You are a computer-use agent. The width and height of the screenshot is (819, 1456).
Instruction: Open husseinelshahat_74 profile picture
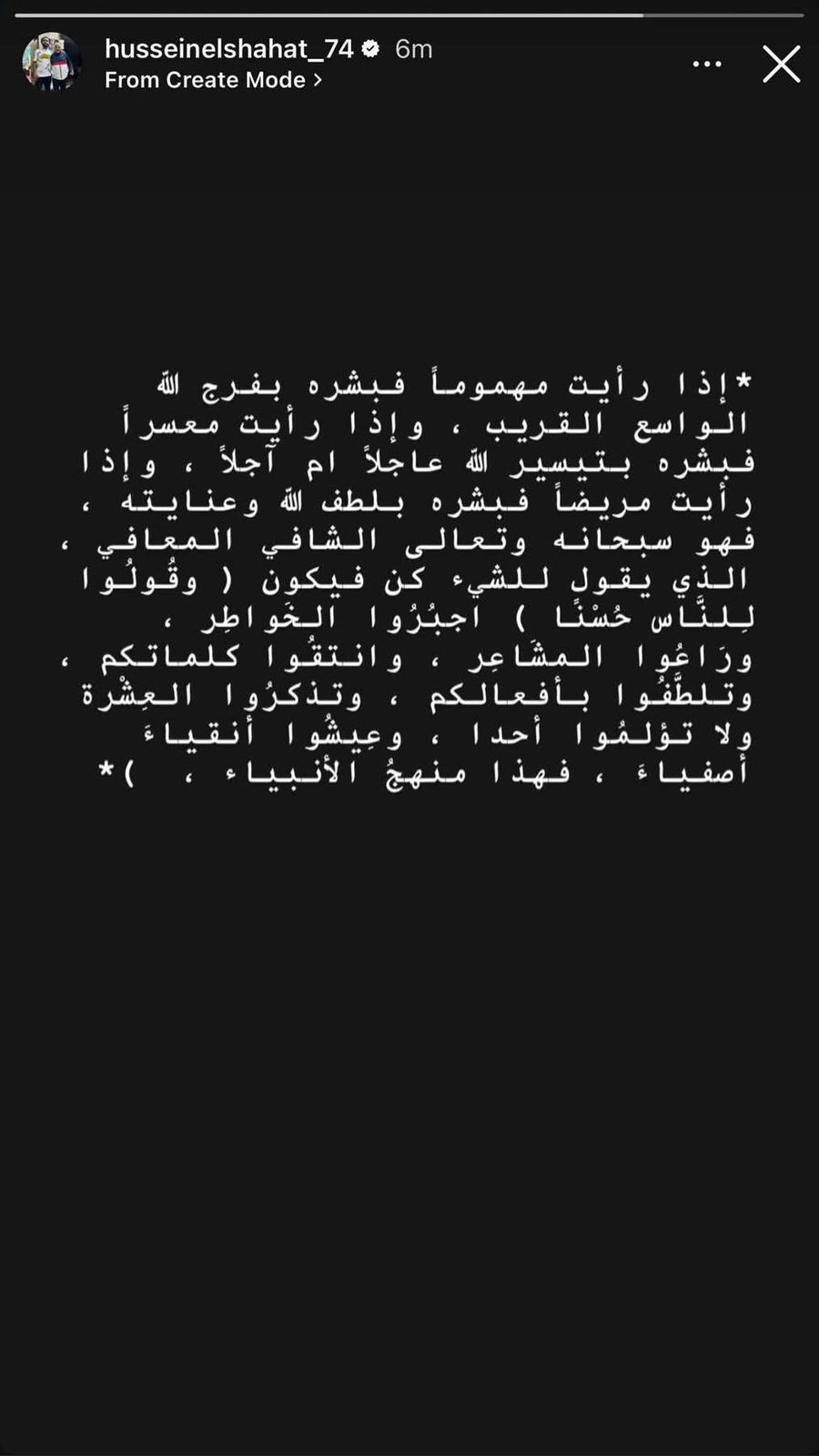point(52,63)
